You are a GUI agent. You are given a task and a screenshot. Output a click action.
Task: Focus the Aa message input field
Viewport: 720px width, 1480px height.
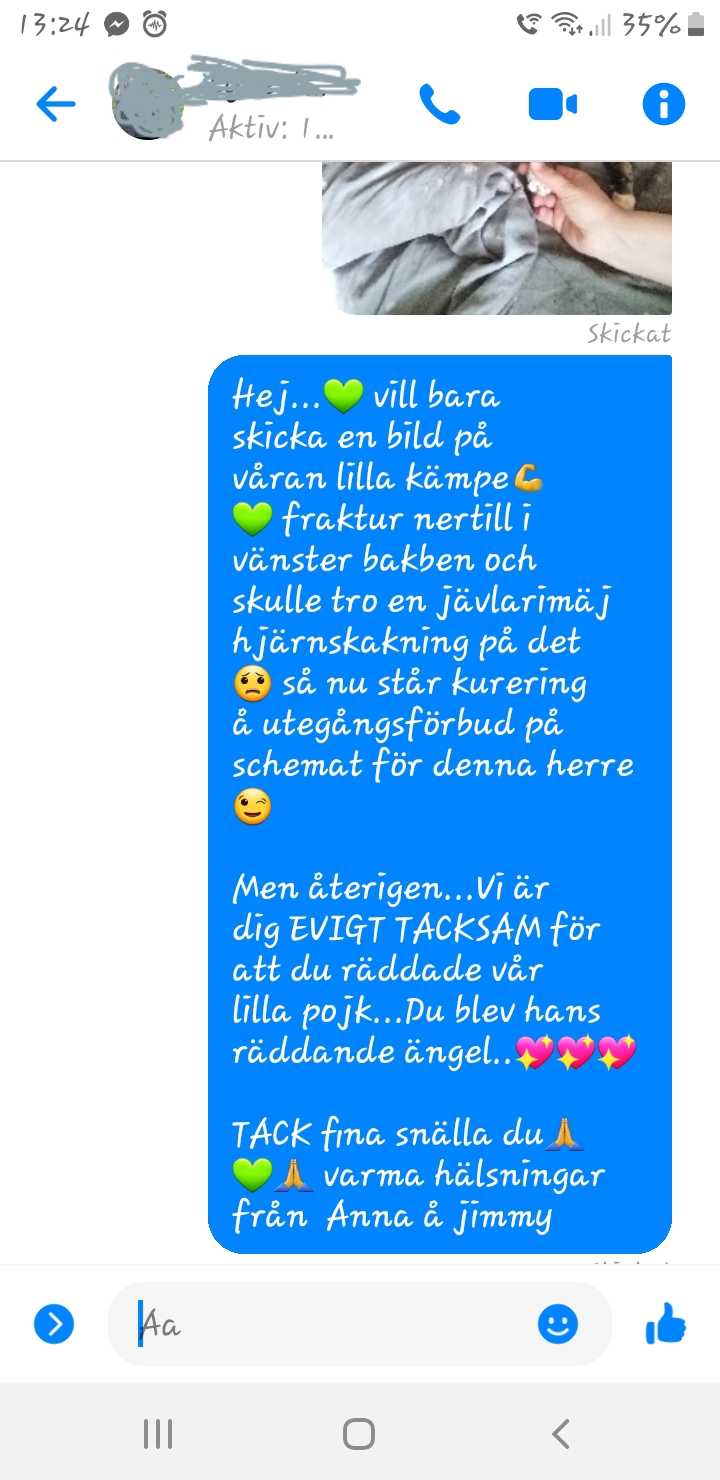coord(330,1325)
